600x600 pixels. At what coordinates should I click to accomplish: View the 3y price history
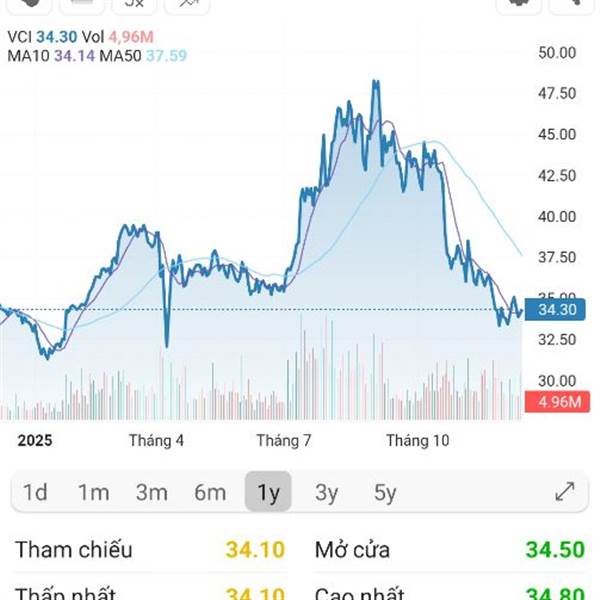tap(326, 492)
